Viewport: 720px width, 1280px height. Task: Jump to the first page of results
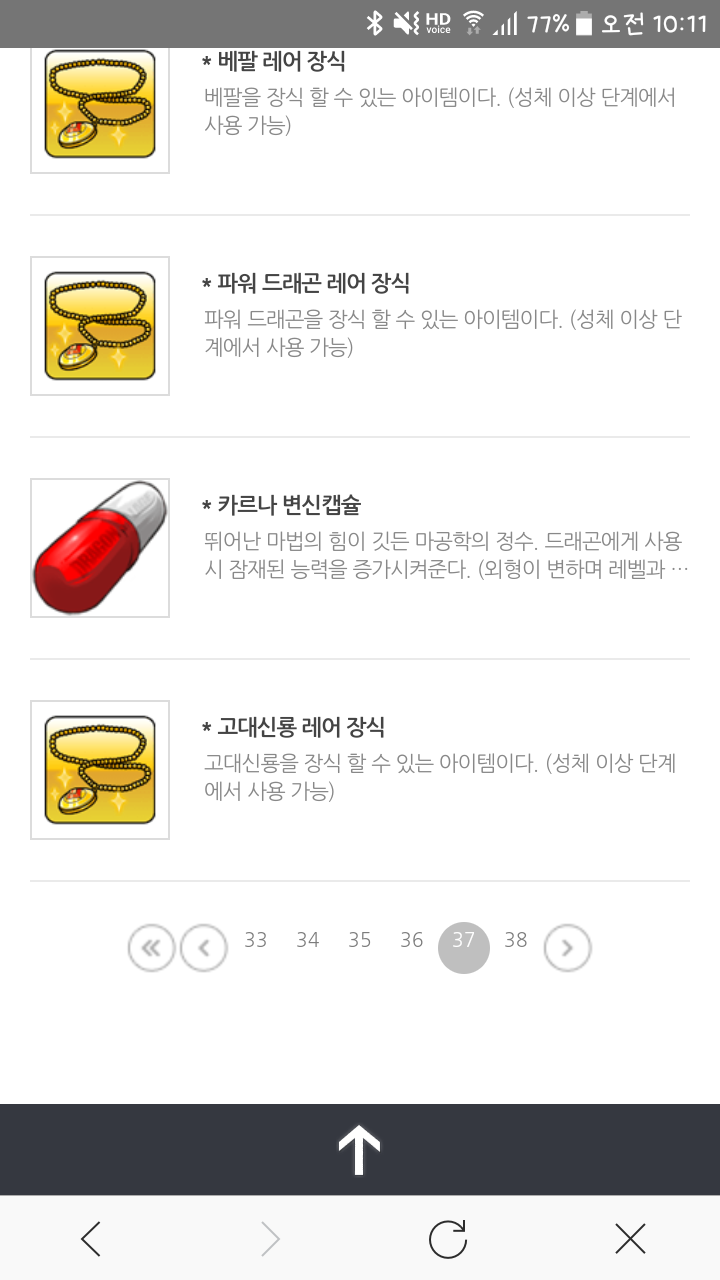point(152,948)
